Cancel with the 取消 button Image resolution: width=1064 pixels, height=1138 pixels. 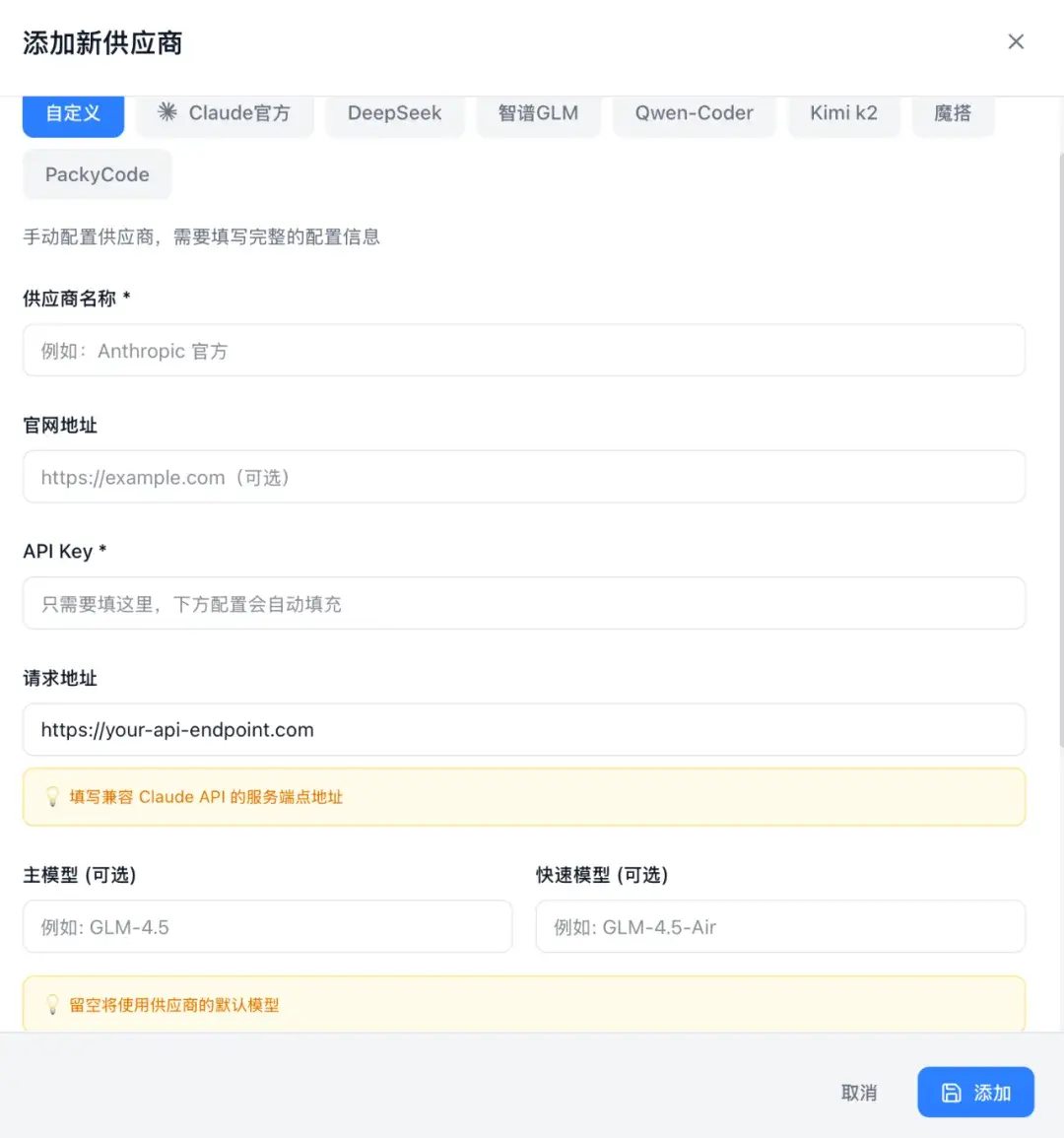tap(858, 1093)
